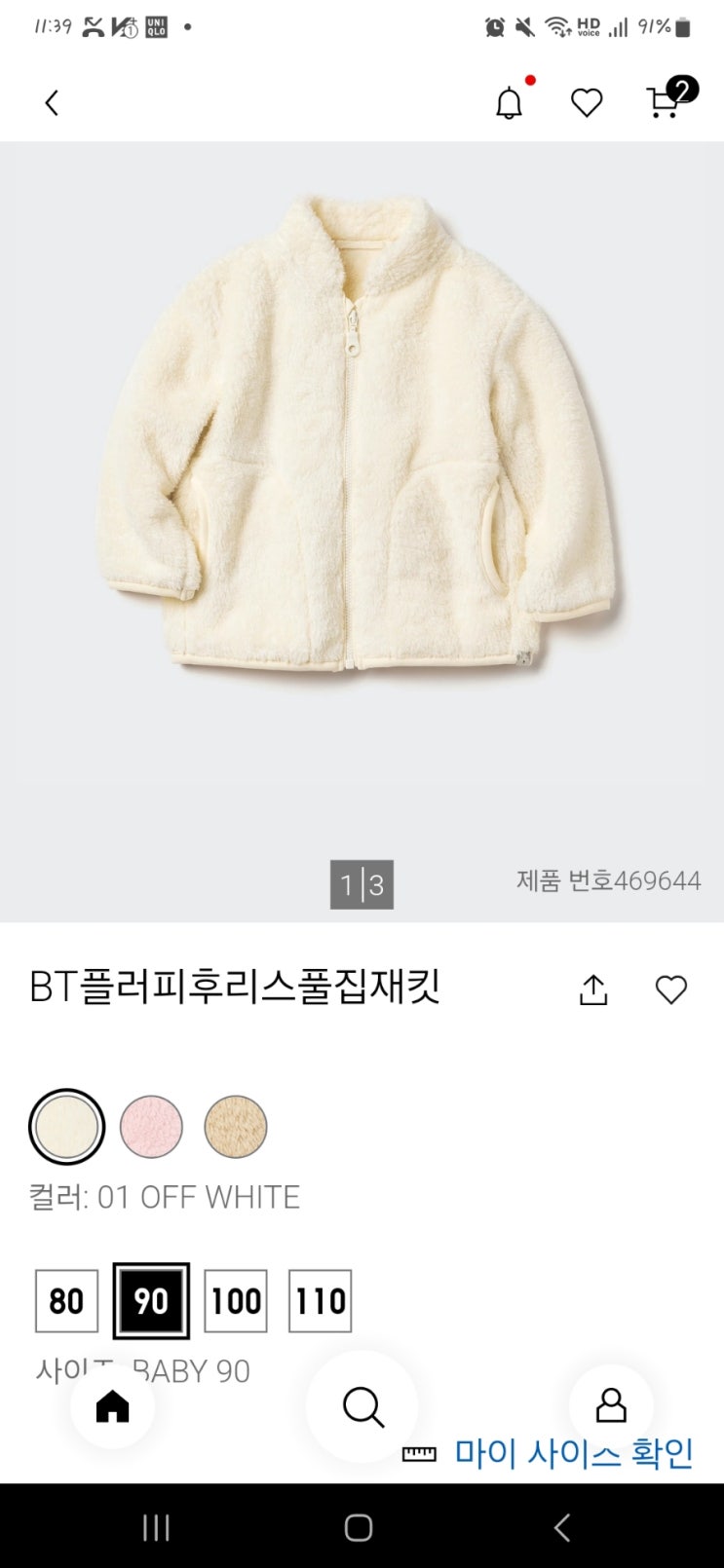
Task: Select the beige color swatch
Action: [236, 1127]
